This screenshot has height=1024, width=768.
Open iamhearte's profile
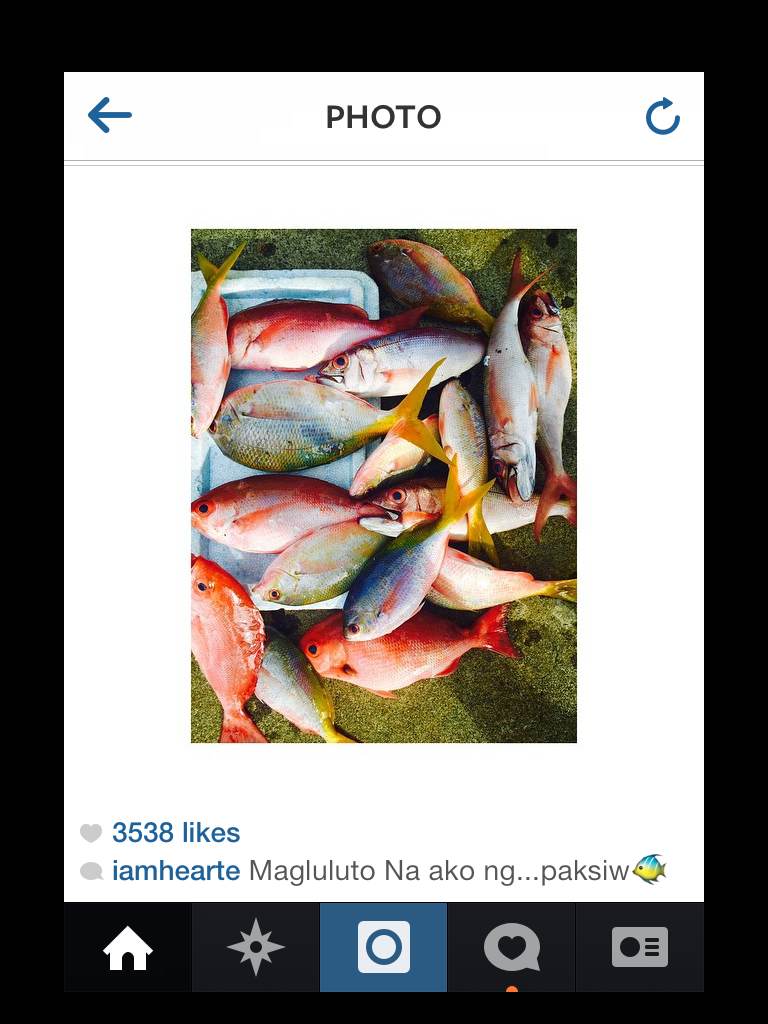(x=176, y=870)
